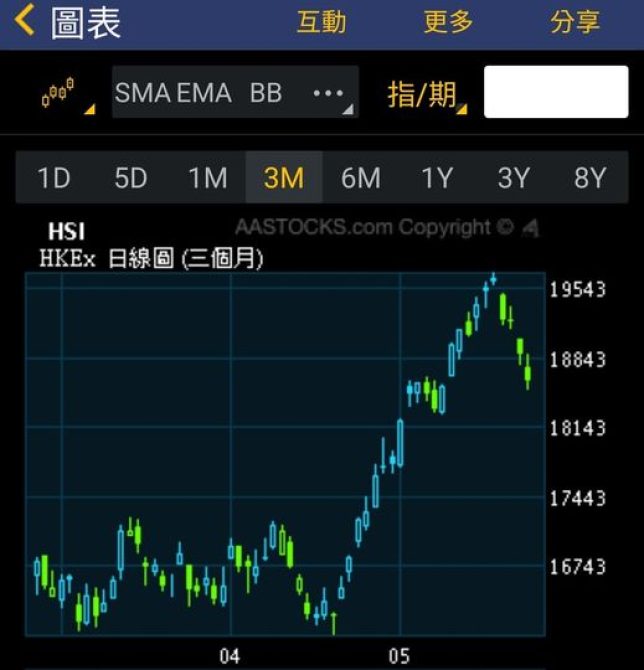This screenshot has width=644, height=670.
Task: Switch to the 1D timeframe
Action: click(x=54, y=178)
